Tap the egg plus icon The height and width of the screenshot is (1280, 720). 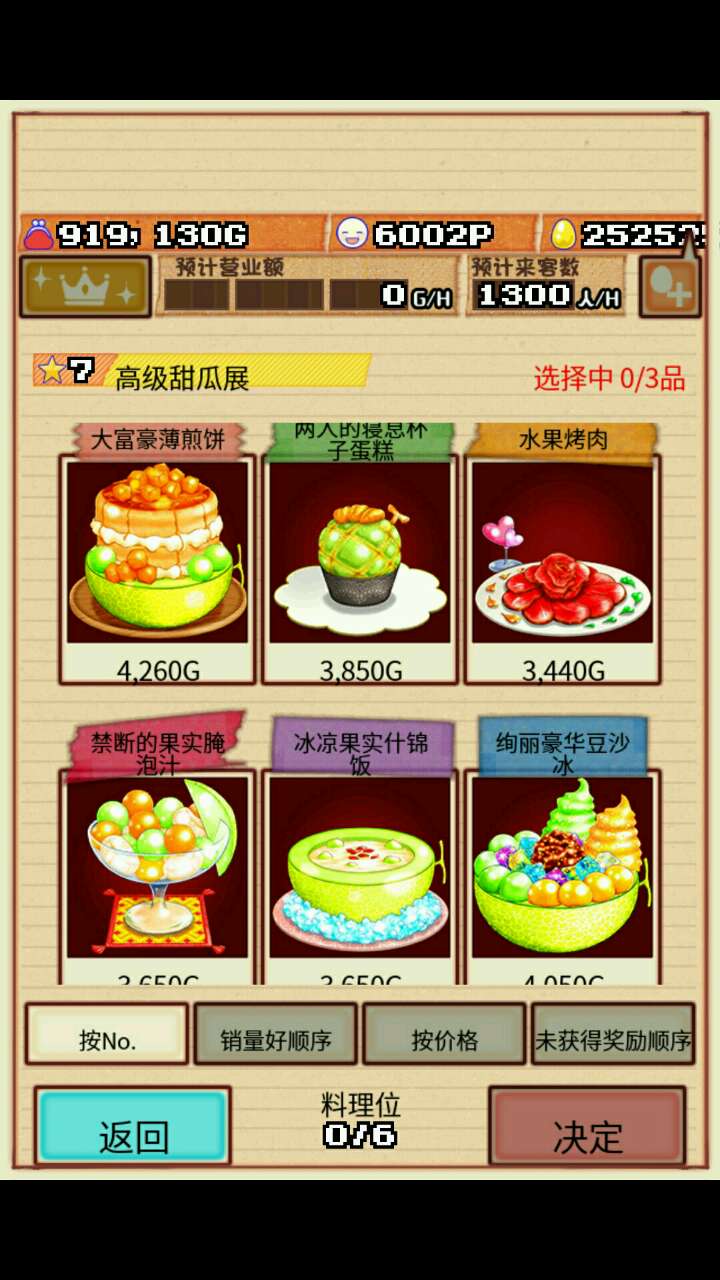(x=669, y=288)
